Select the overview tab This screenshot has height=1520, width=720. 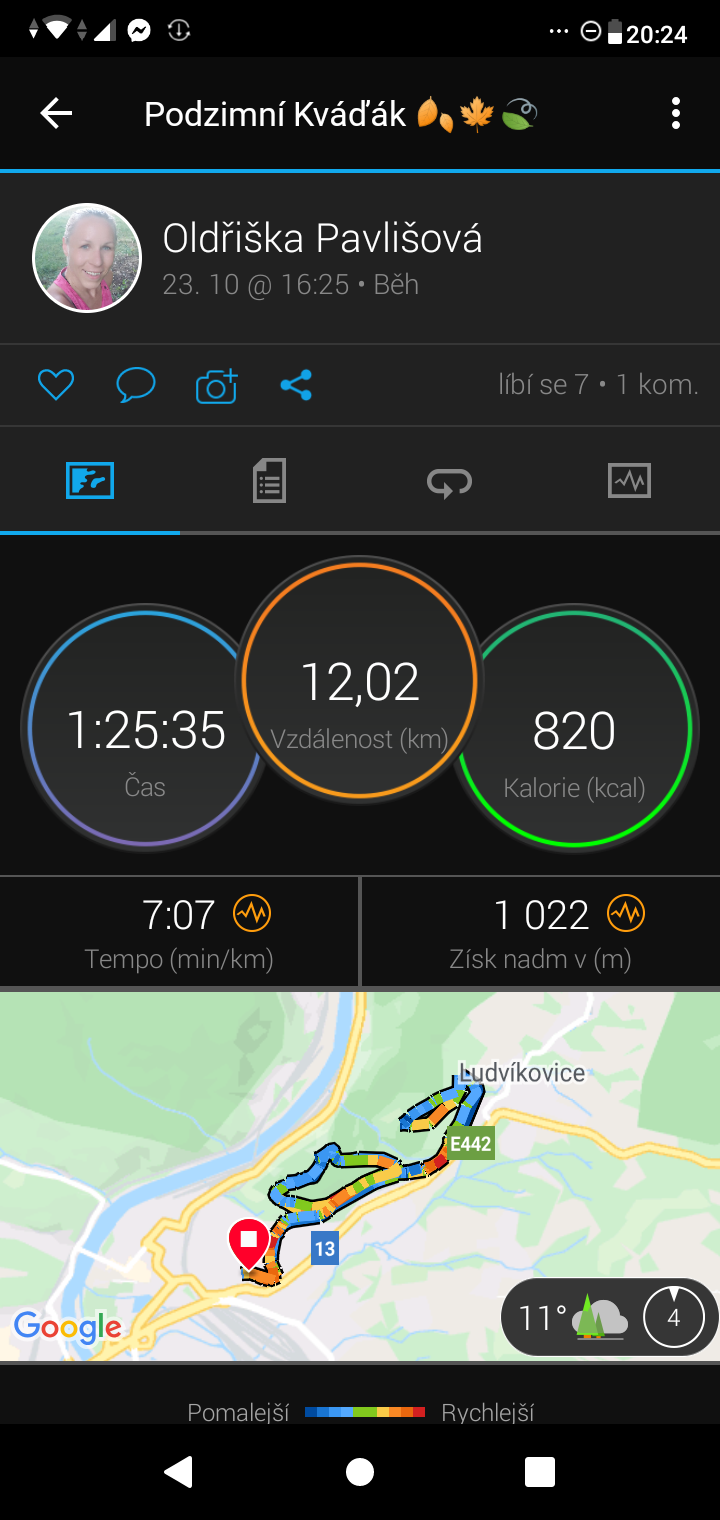(90, 481)
